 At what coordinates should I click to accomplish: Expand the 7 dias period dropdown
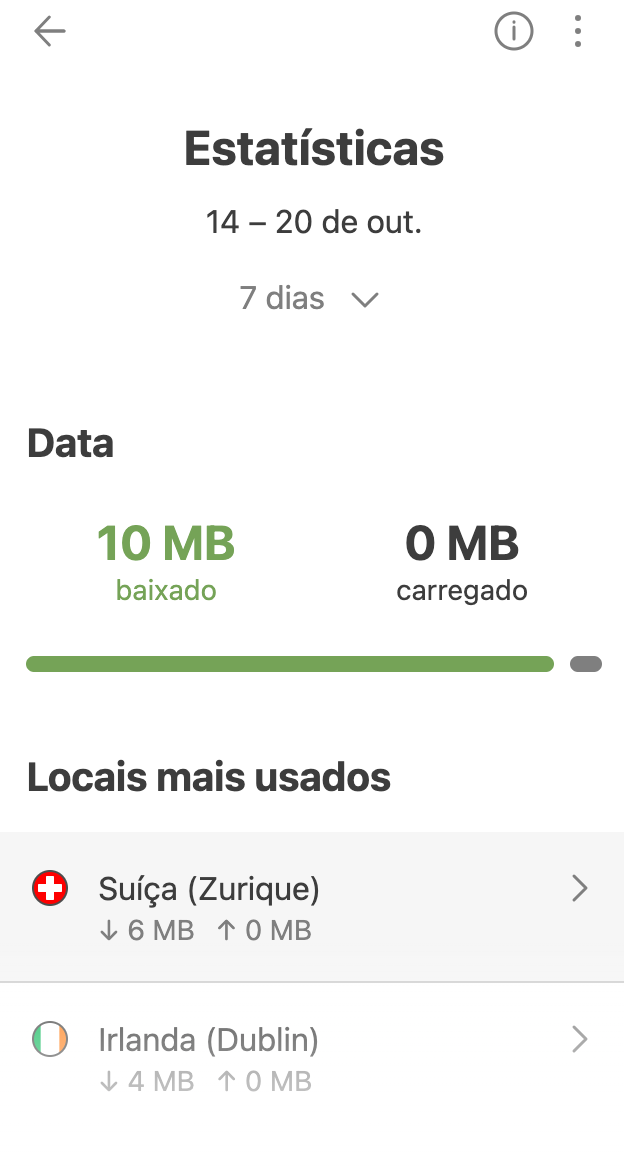pos(310,298)
